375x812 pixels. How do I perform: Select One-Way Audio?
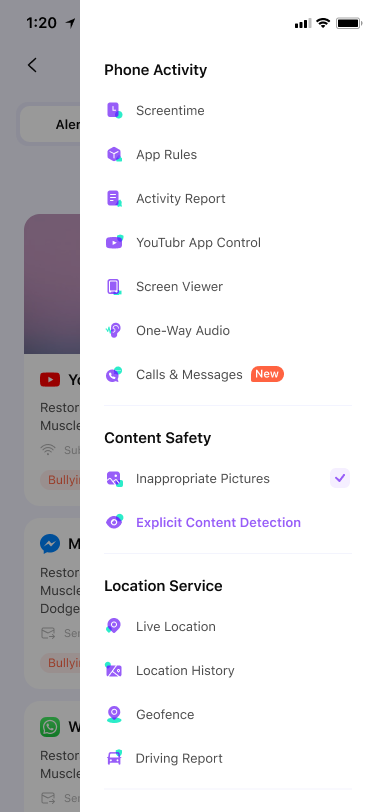(x=228, y=330)
